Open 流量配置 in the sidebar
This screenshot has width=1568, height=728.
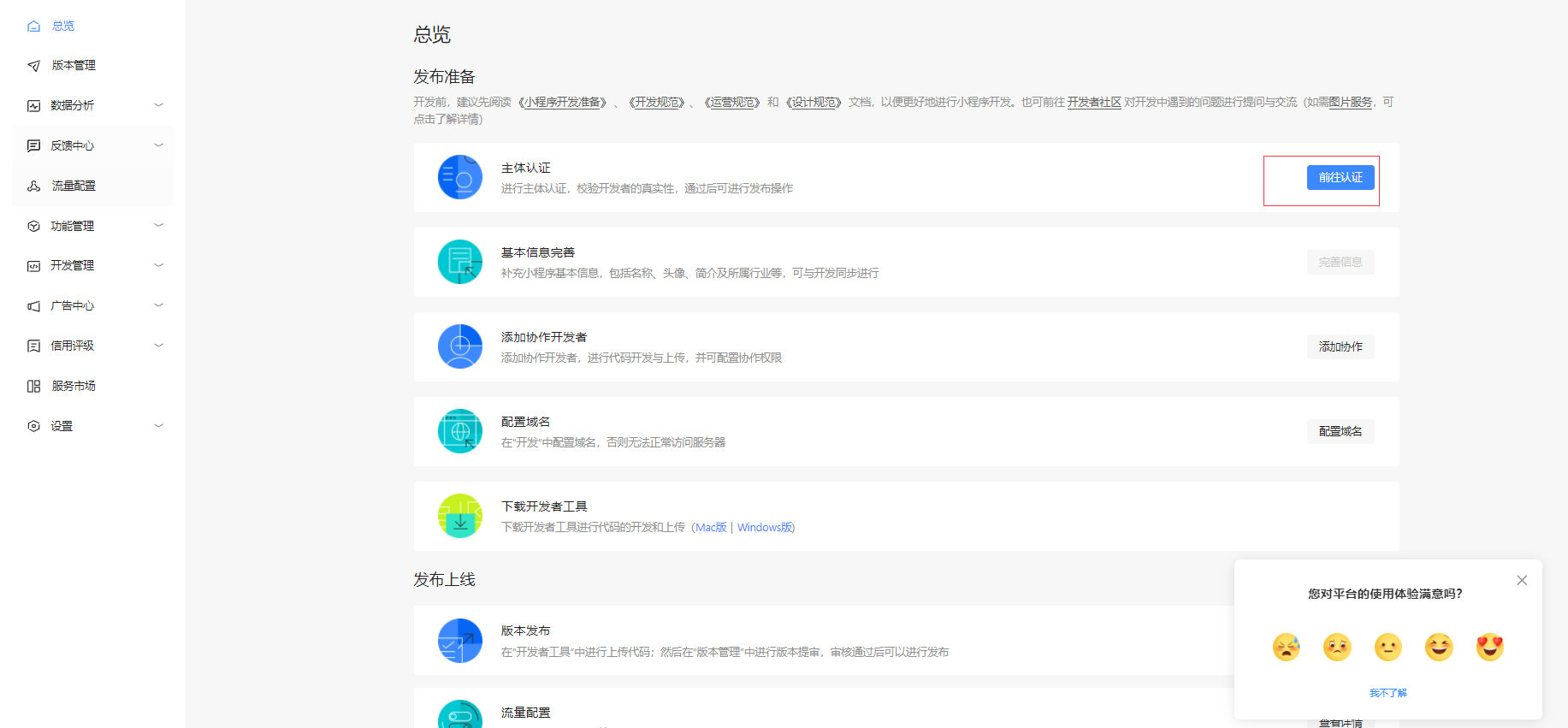[x=74, y=186]
